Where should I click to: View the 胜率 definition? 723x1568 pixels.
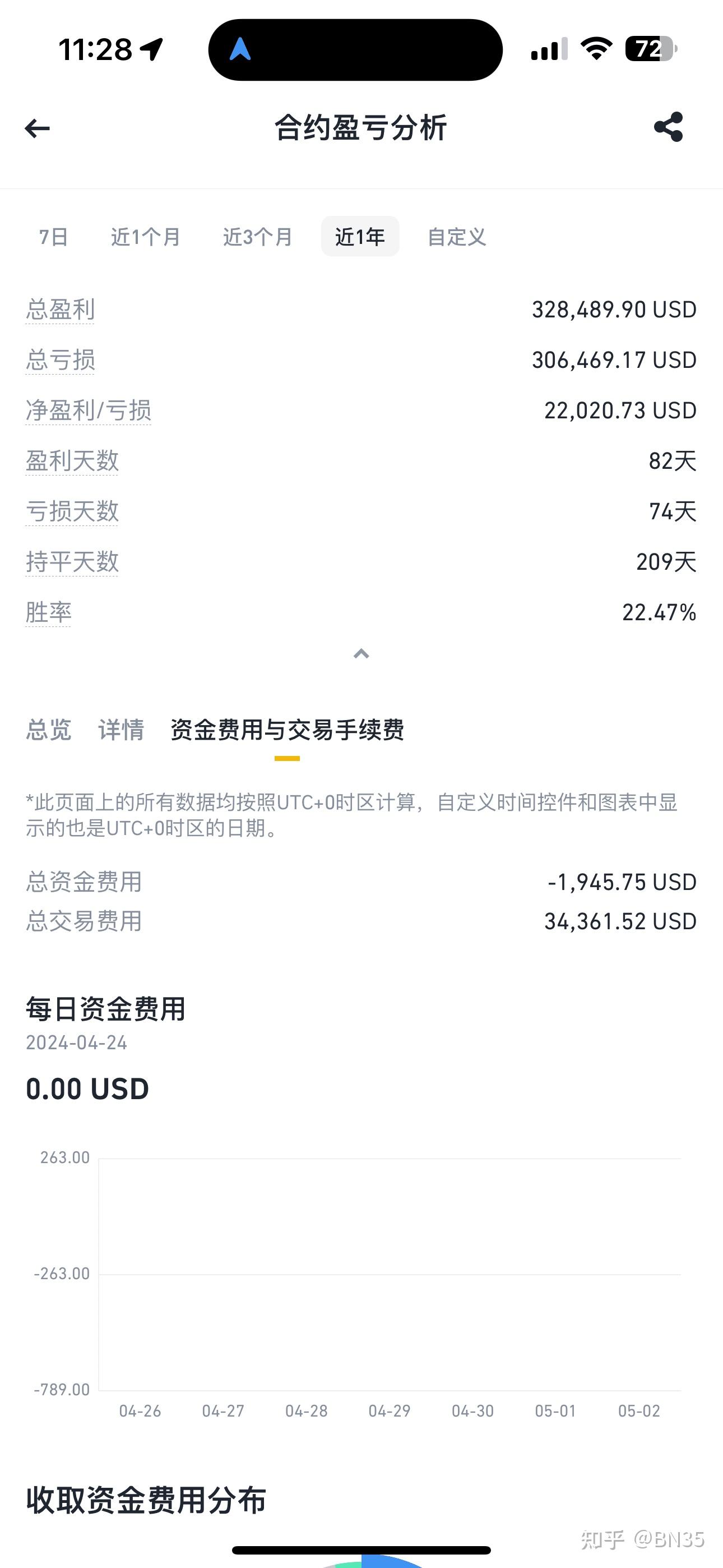(x=49, y=612)
